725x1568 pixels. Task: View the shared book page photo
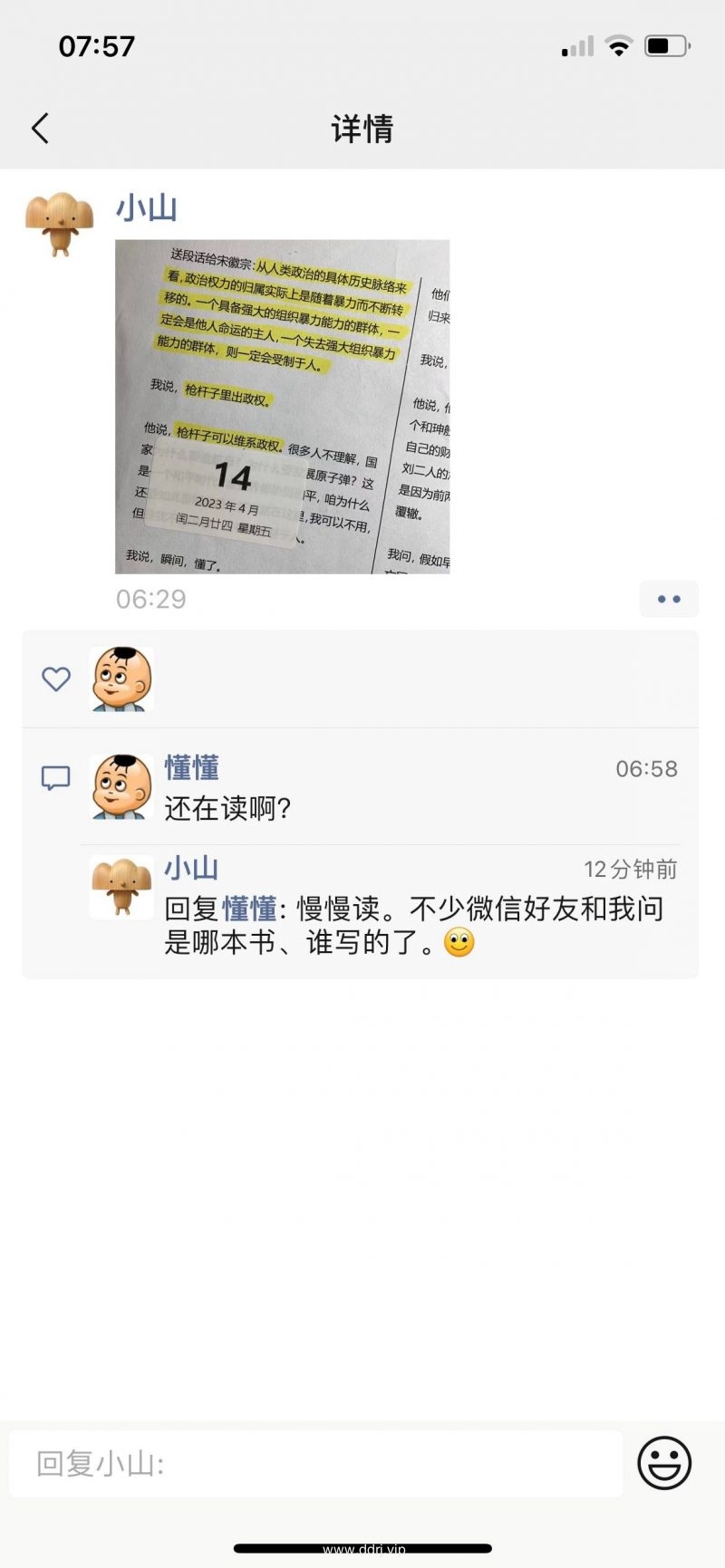coord(282,406)
